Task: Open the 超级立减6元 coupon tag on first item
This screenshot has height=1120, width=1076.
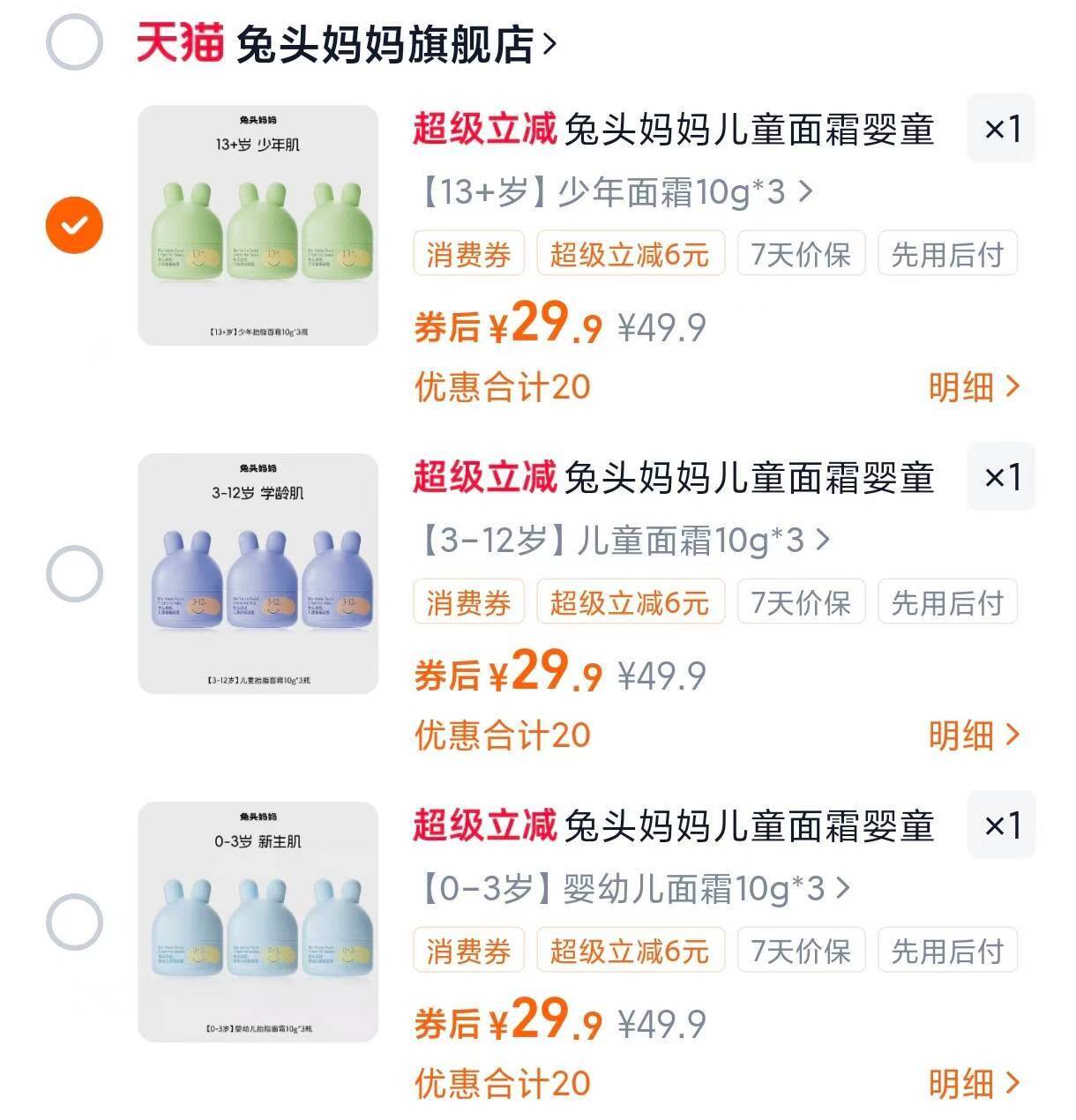Action: 631,254
